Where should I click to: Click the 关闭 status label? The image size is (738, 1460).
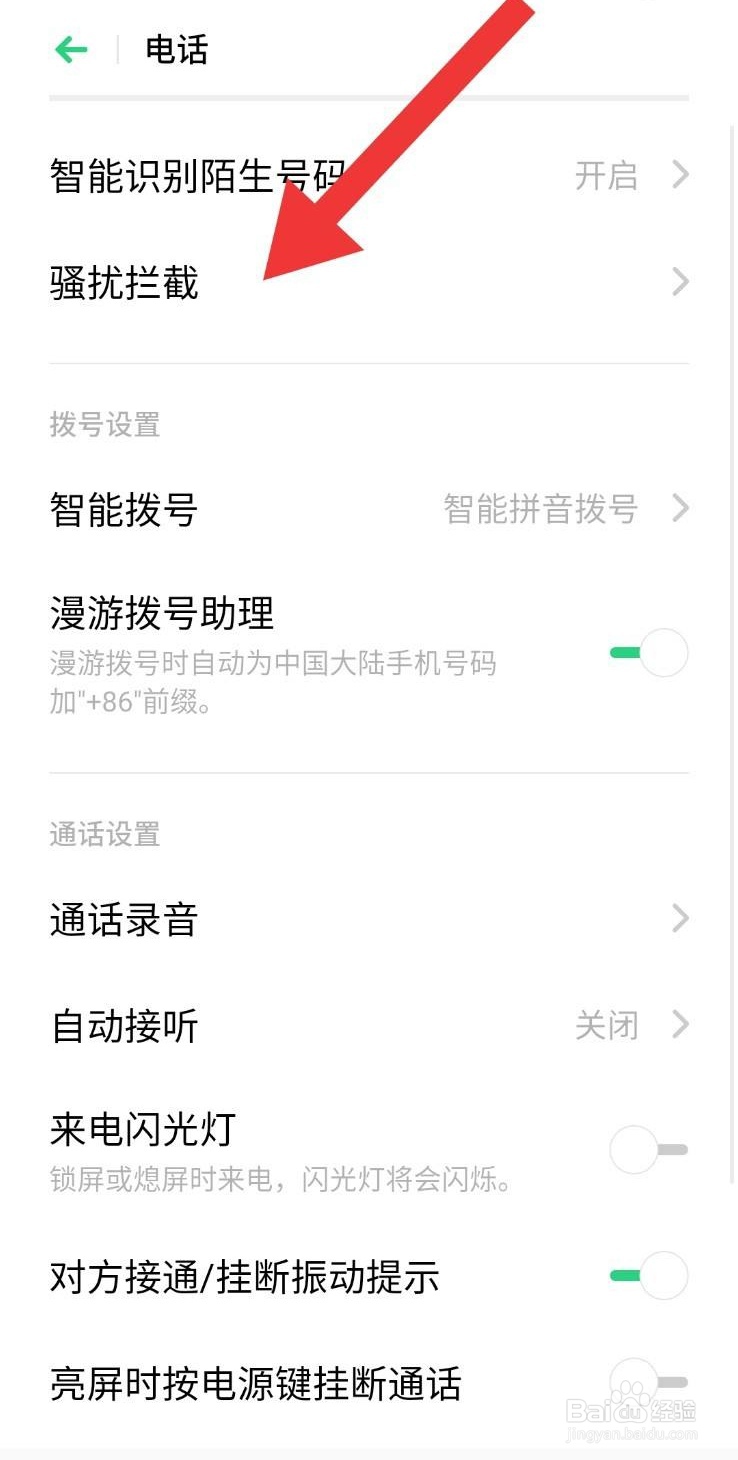tap(607, 1026)
